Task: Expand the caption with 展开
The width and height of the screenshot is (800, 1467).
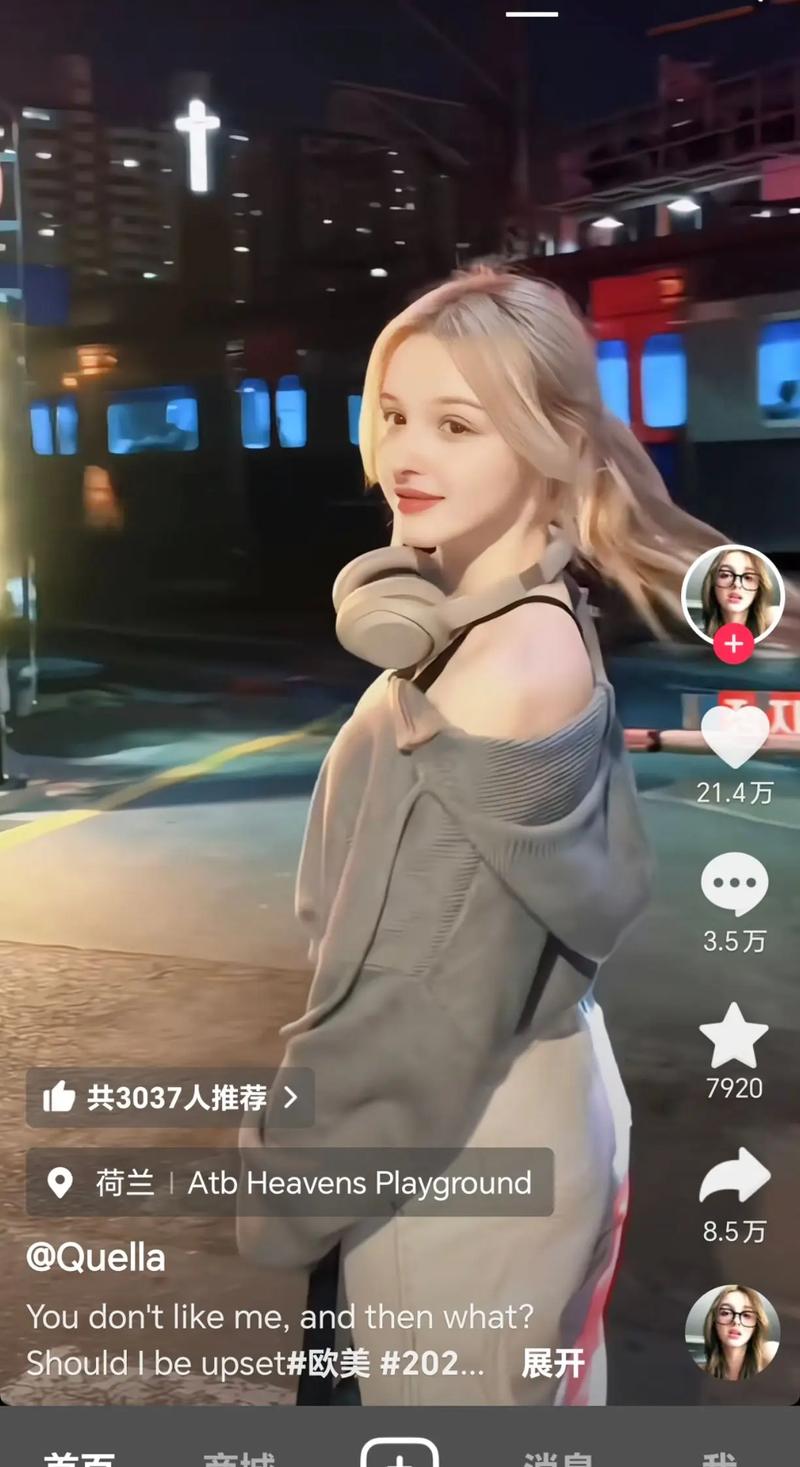Action: 553,1363
